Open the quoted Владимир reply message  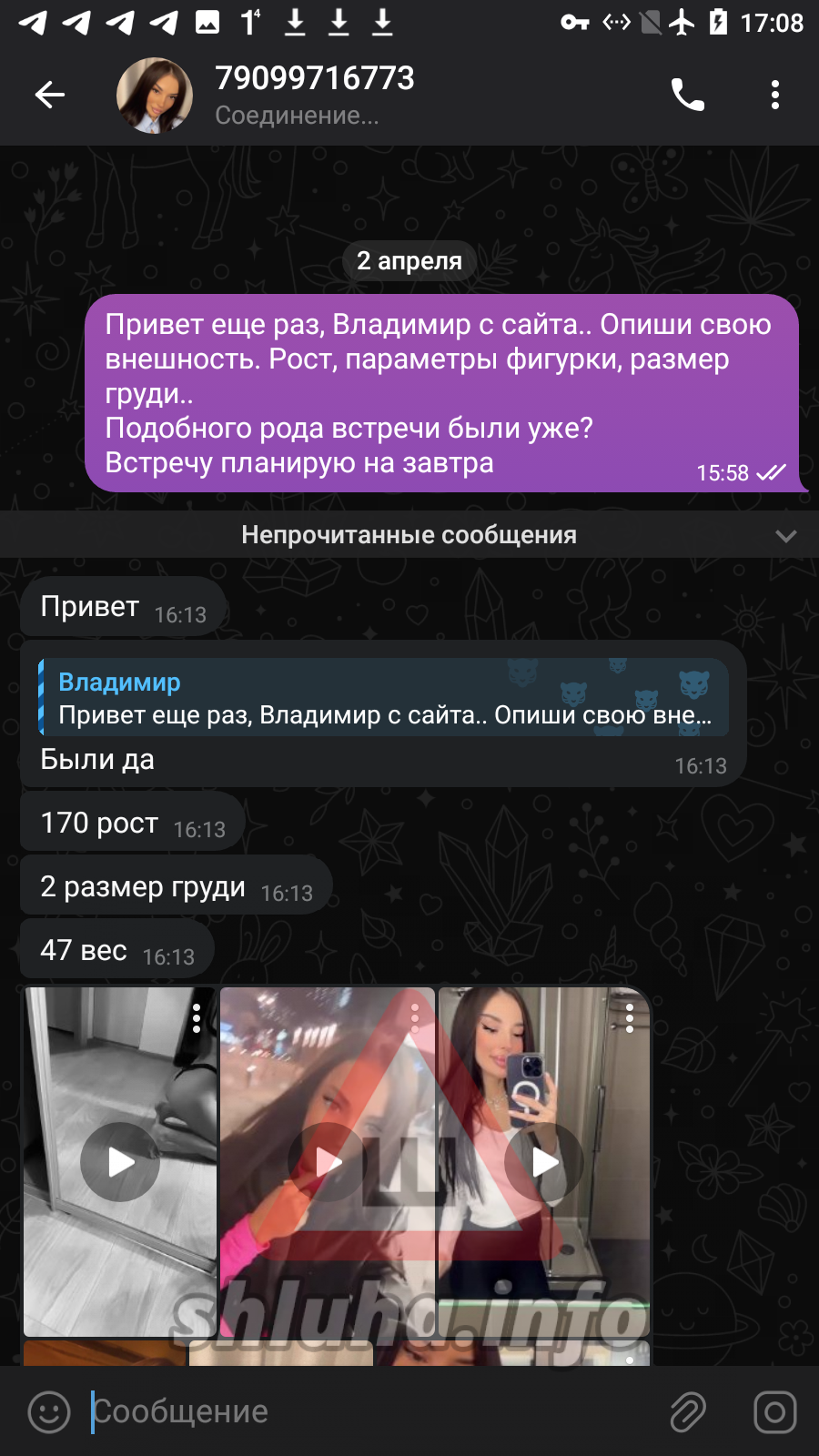tap(384, 697)
